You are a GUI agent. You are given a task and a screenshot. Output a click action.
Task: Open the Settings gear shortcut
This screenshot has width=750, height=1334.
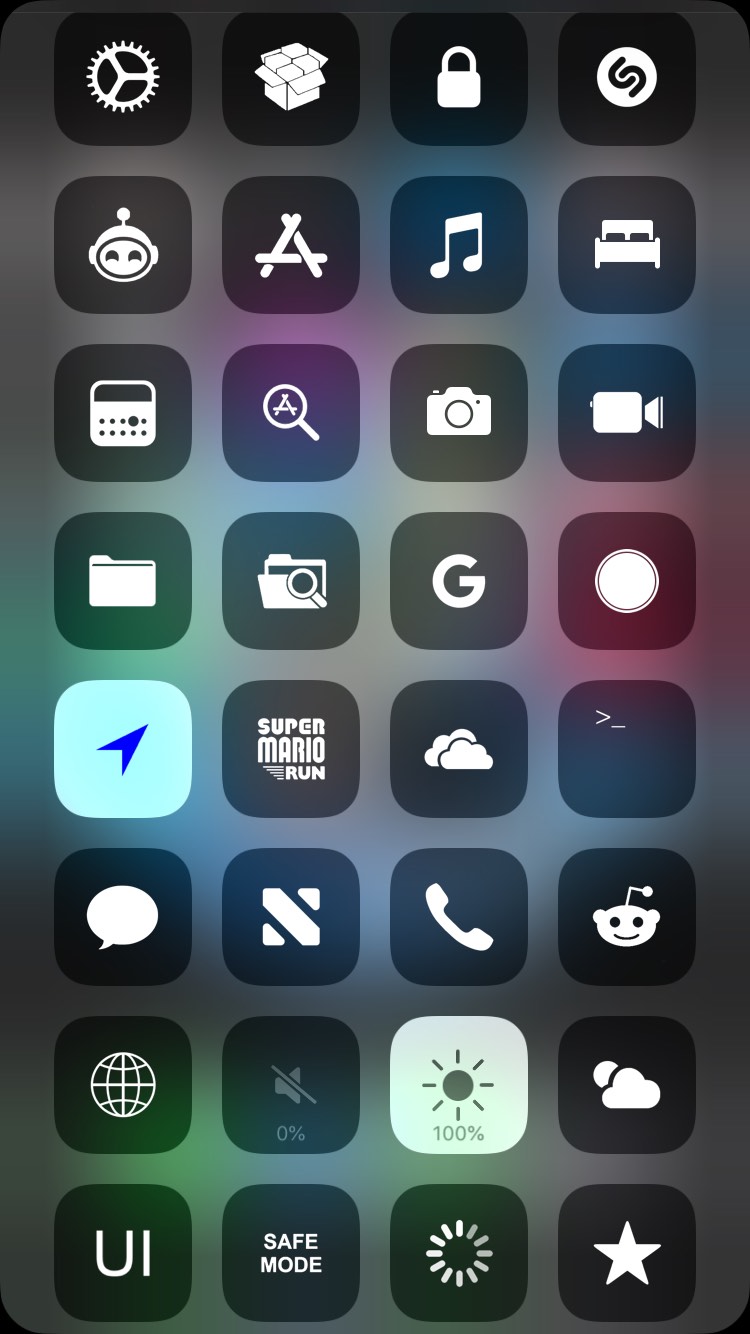coord(123,77)
